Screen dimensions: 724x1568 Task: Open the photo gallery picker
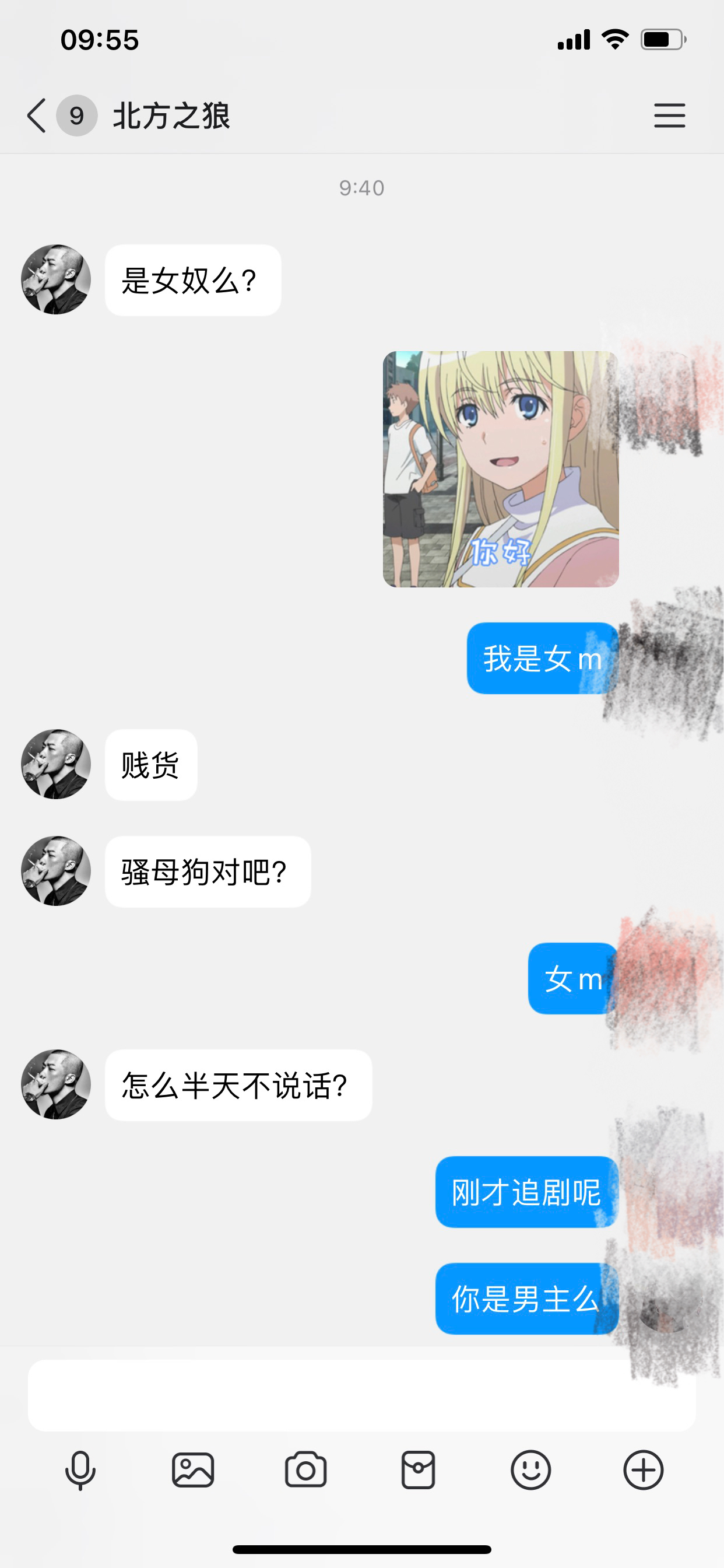[x=193, y=1471]
